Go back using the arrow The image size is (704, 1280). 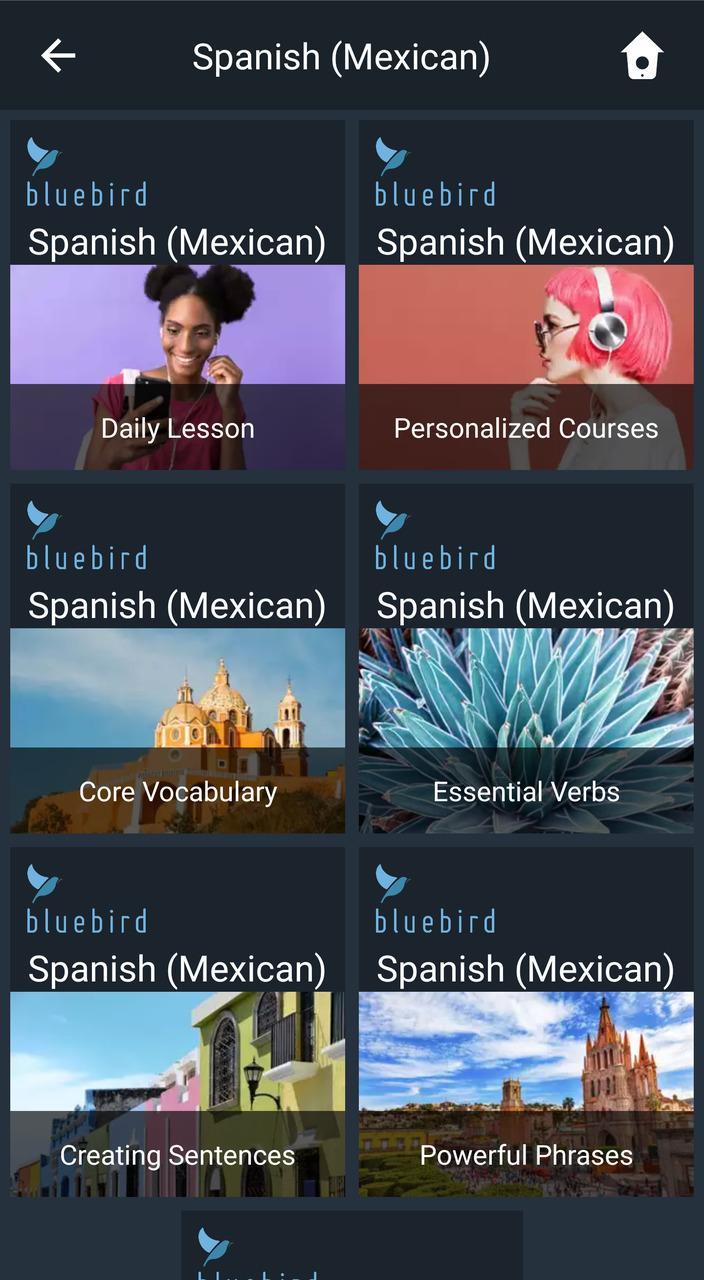tap(58, 56)
